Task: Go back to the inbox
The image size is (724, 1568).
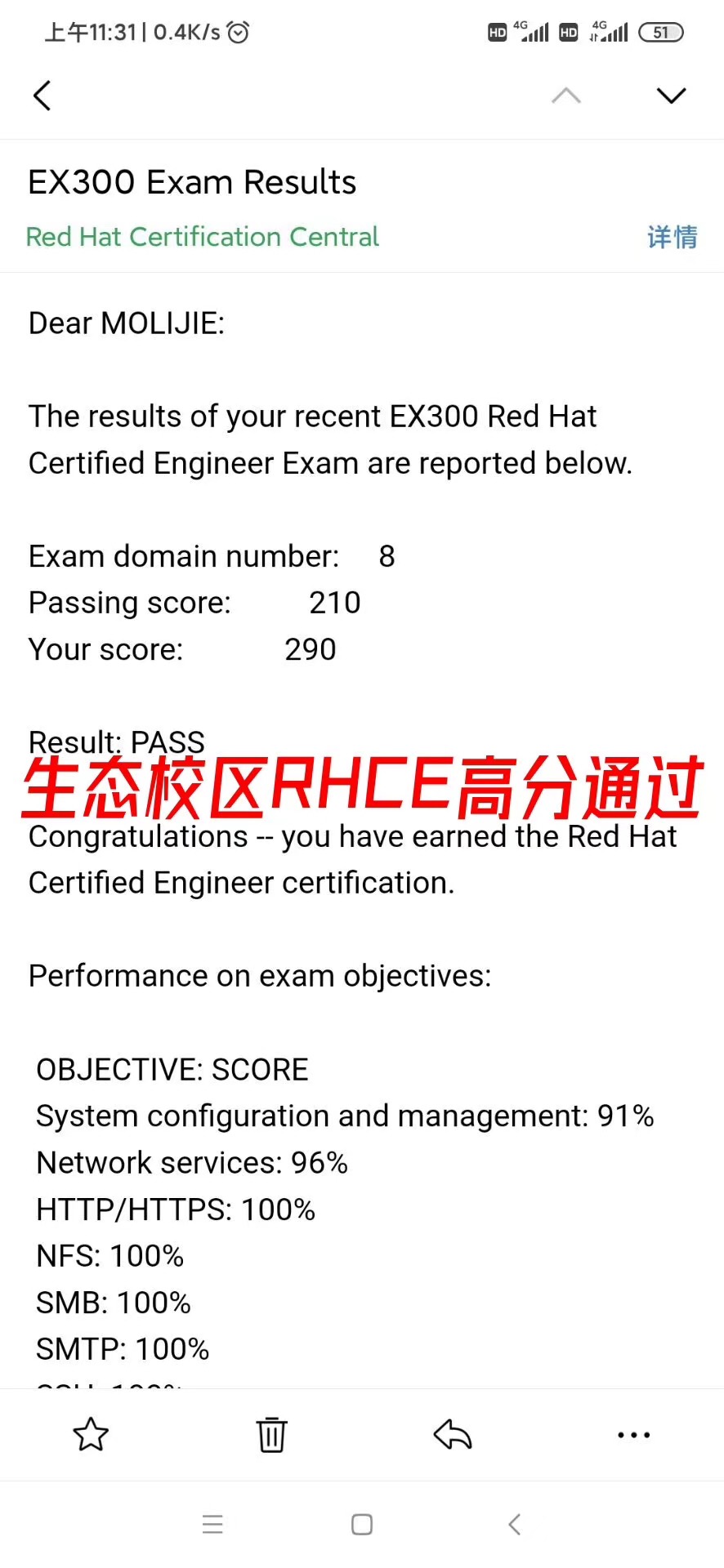Action: pos(42,96)
